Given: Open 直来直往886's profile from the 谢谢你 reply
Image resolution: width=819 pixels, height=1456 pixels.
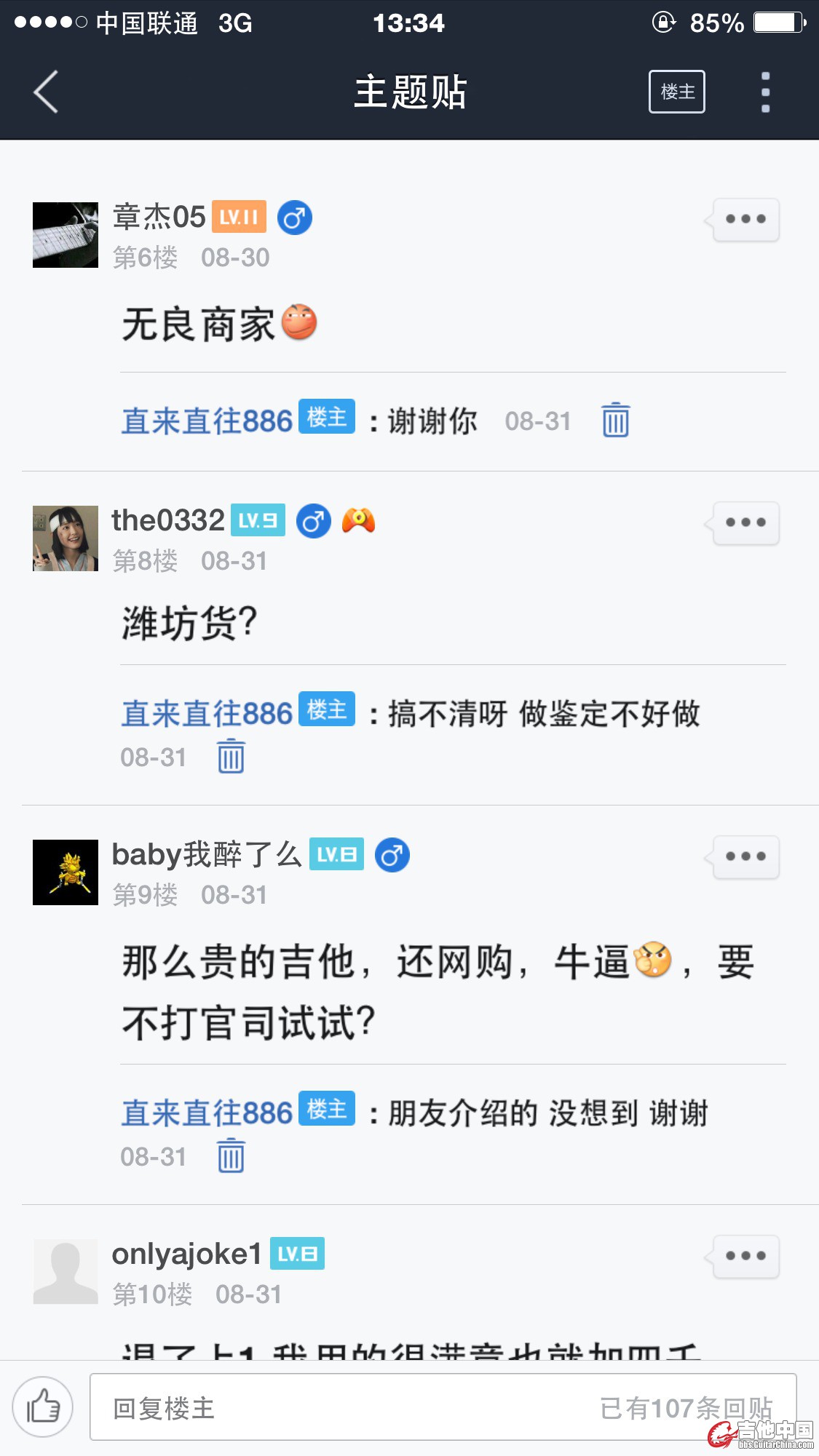Looking at the screenshot, I should pos(207,421).
